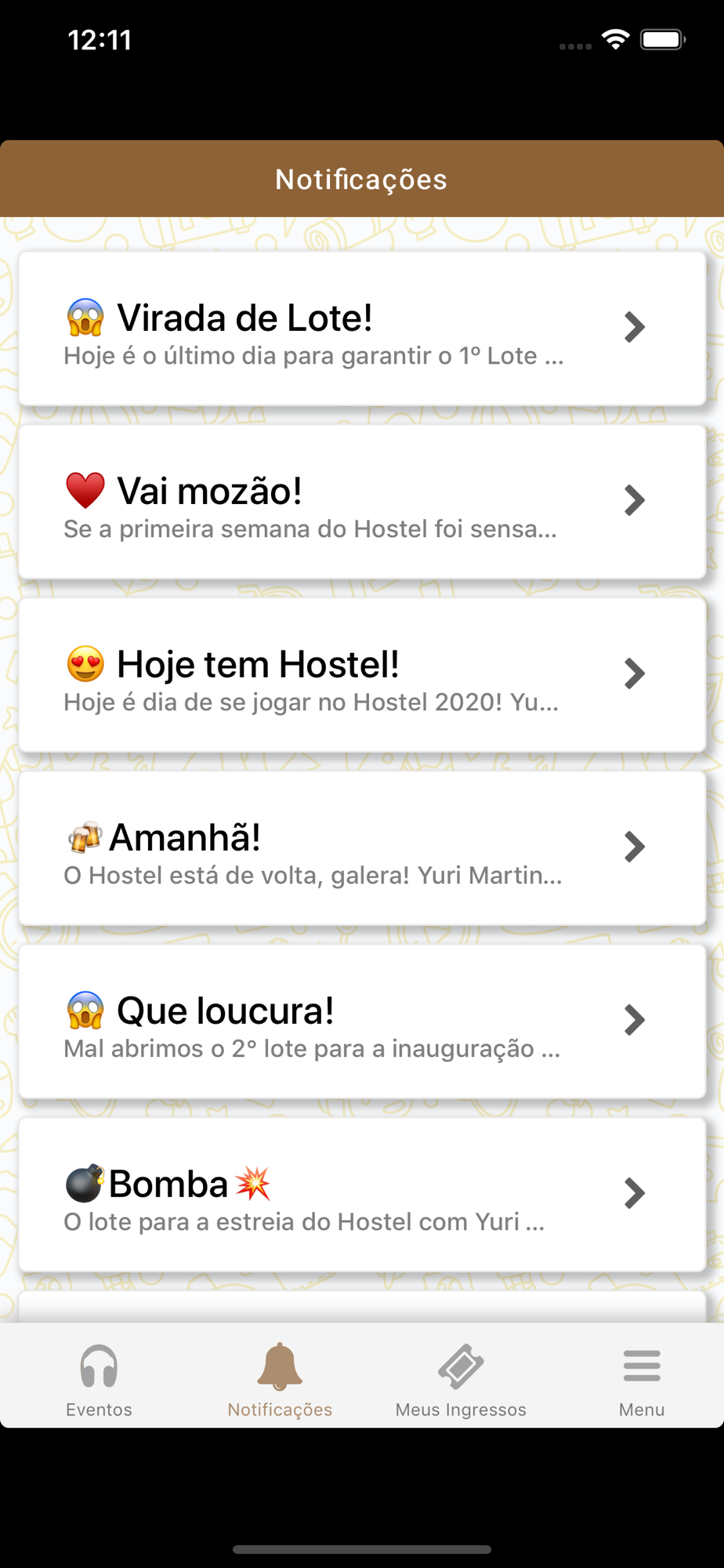Viewport: 724px width, 1568px height.
Task: Select the Notificações tab
Action: pyautogui.click(x=280, y=1381)
